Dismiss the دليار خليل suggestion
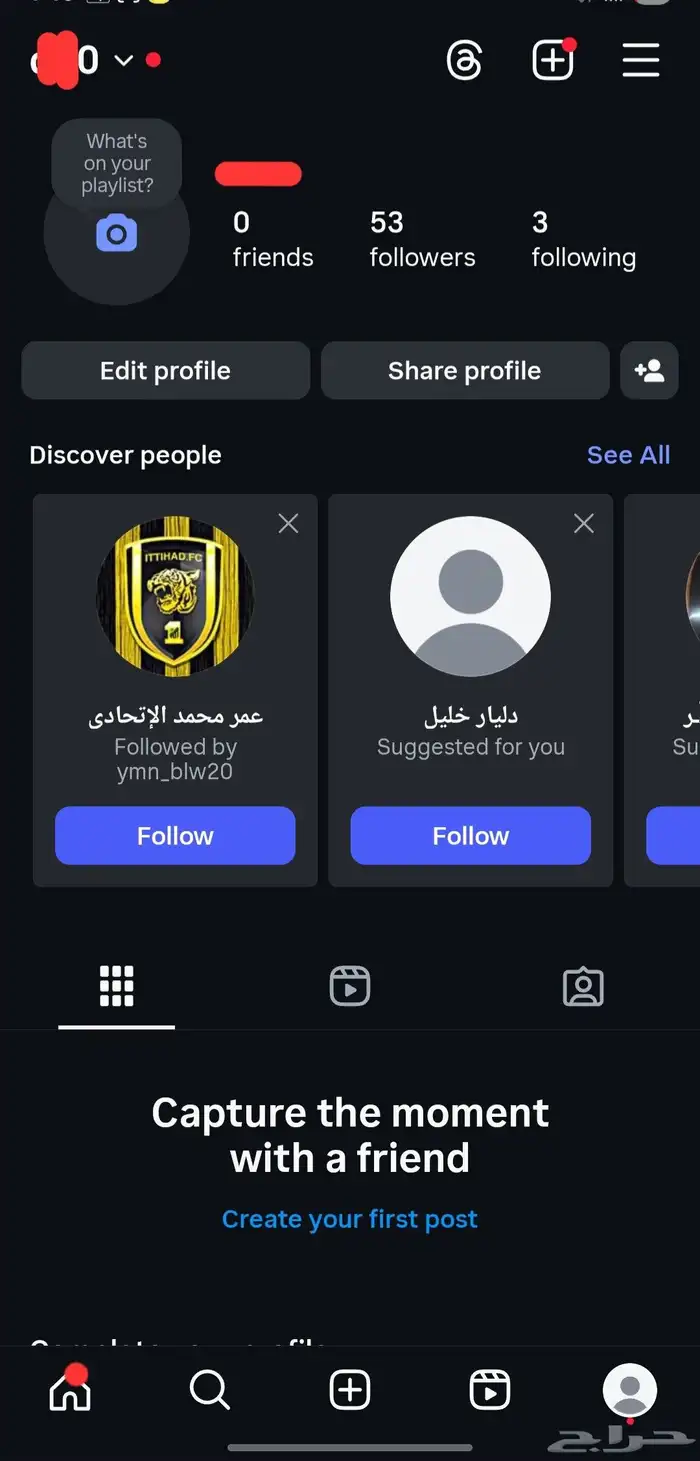Image resolution: width=700 pixels, height=1461 pixels. [x=584, y=523]
